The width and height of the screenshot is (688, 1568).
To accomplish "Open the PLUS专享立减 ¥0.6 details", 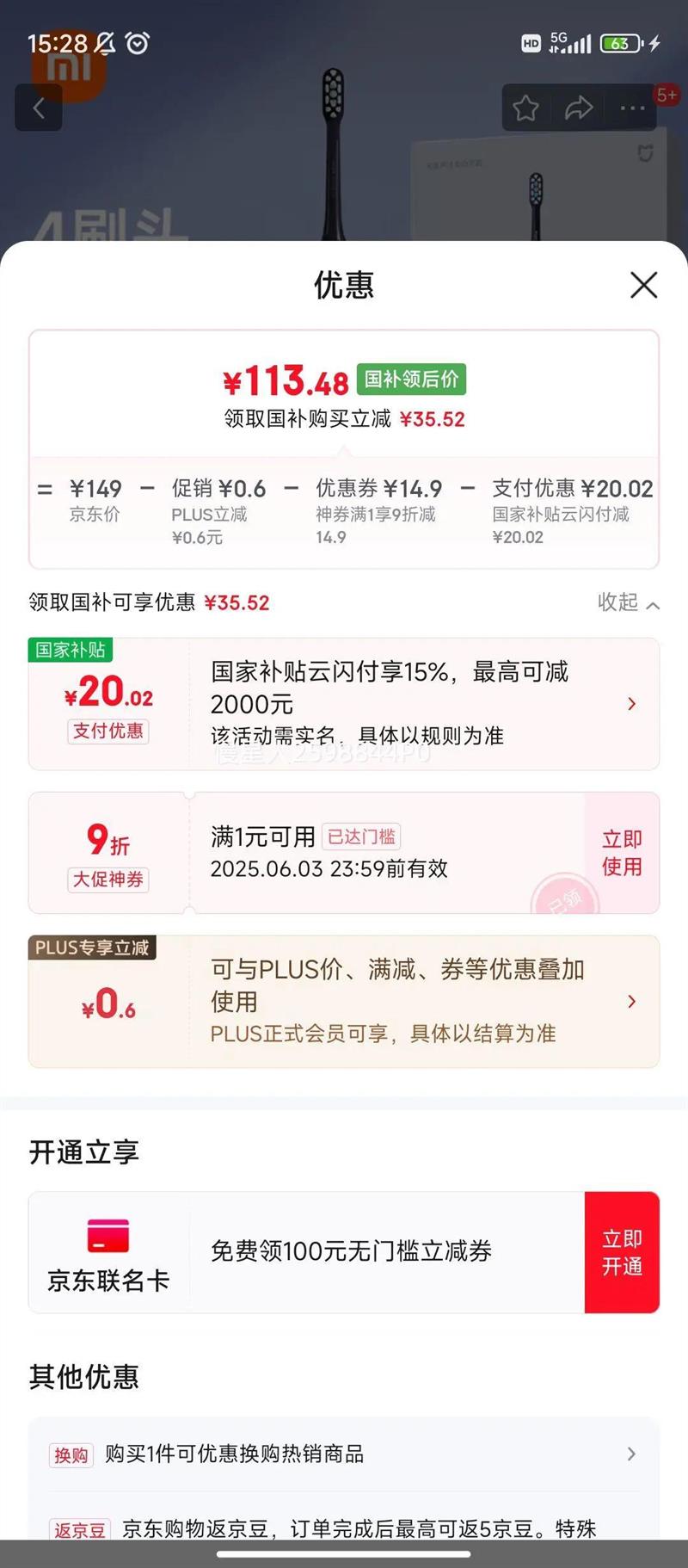I will point(344,1002).
